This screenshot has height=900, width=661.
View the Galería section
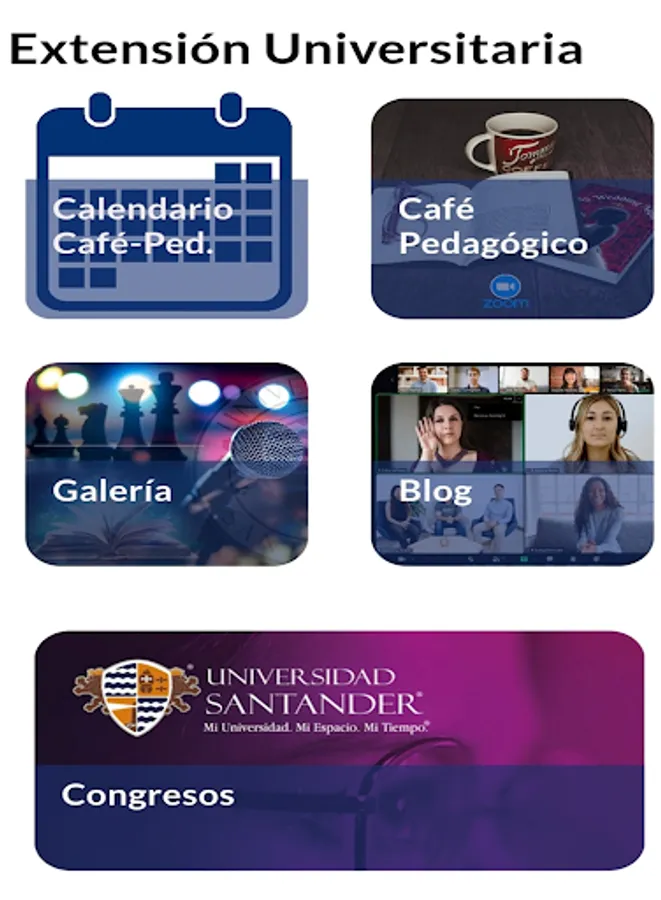click(166, 464)
